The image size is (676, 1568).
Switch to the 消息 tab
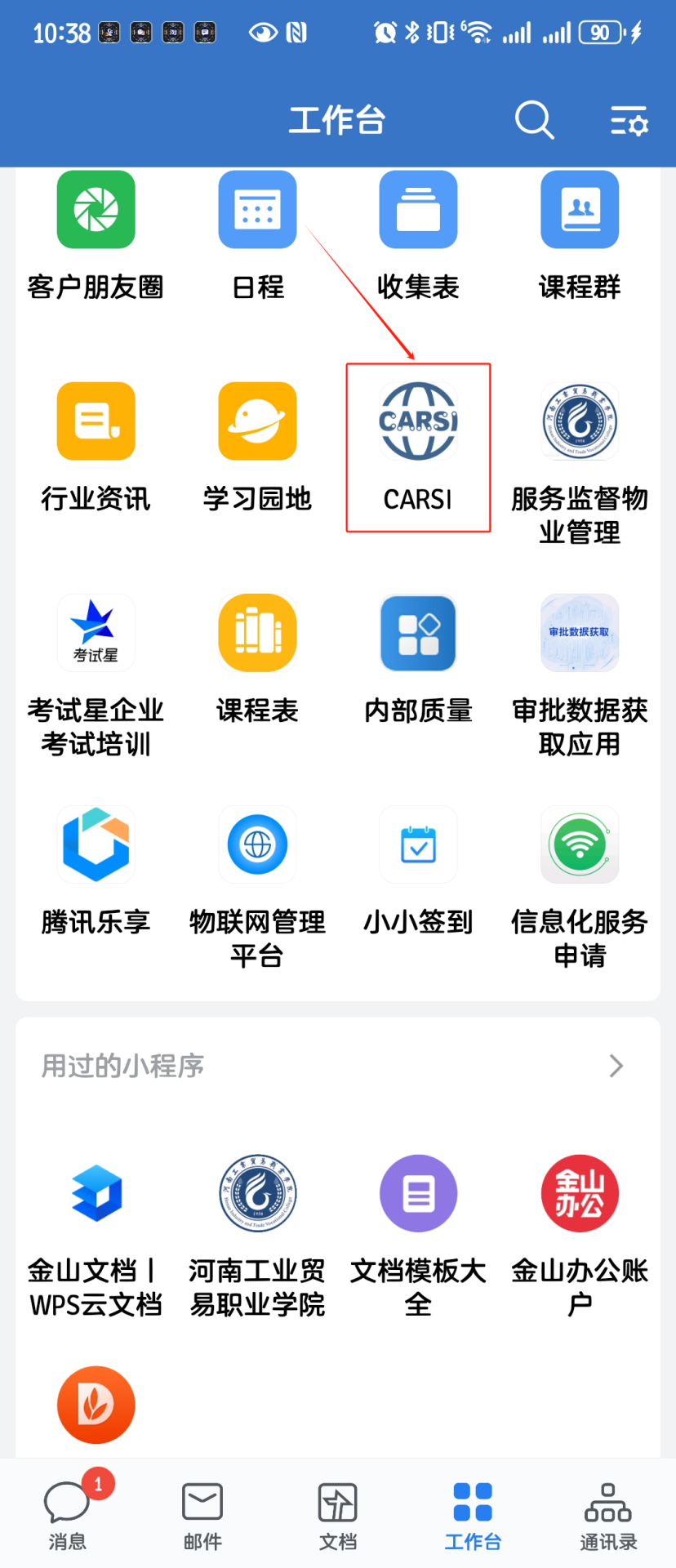tap(67, 1513)
